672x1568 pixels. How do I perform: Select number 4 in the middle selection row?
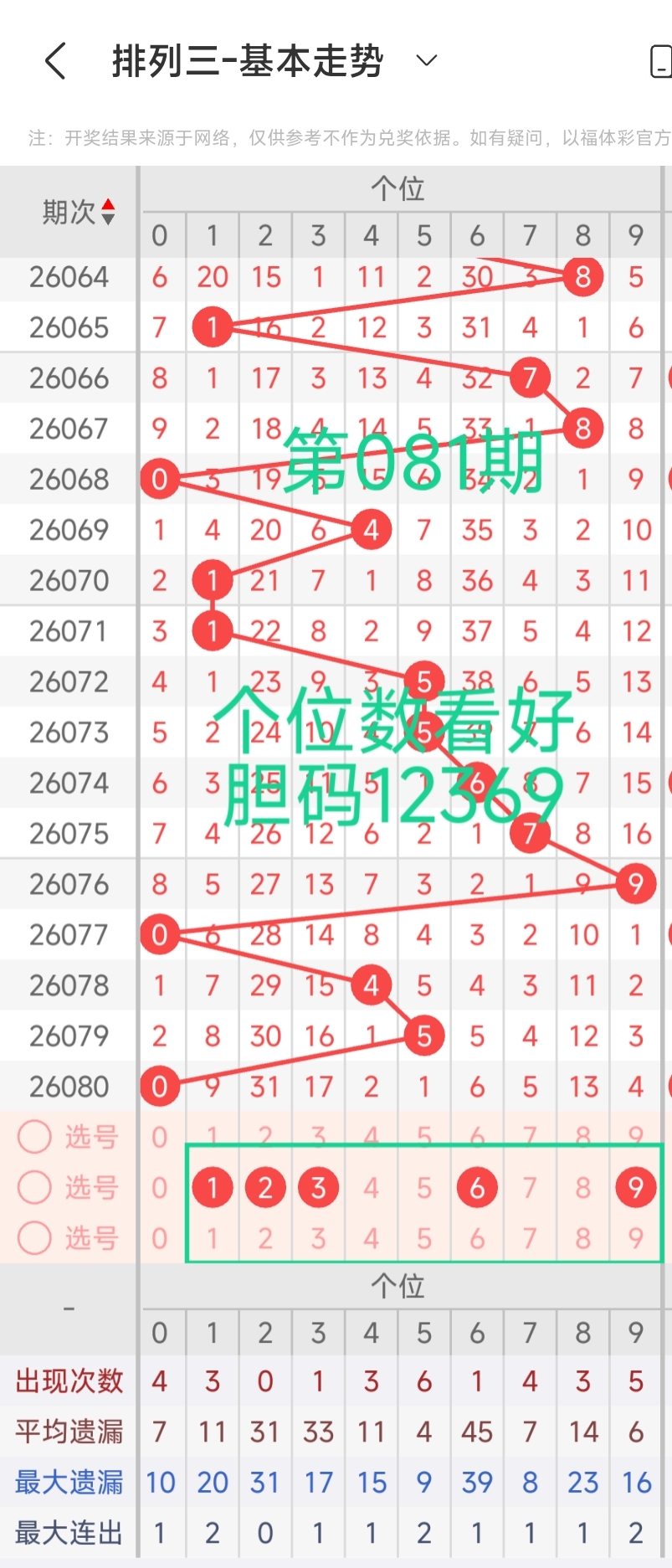[371, 1186]
